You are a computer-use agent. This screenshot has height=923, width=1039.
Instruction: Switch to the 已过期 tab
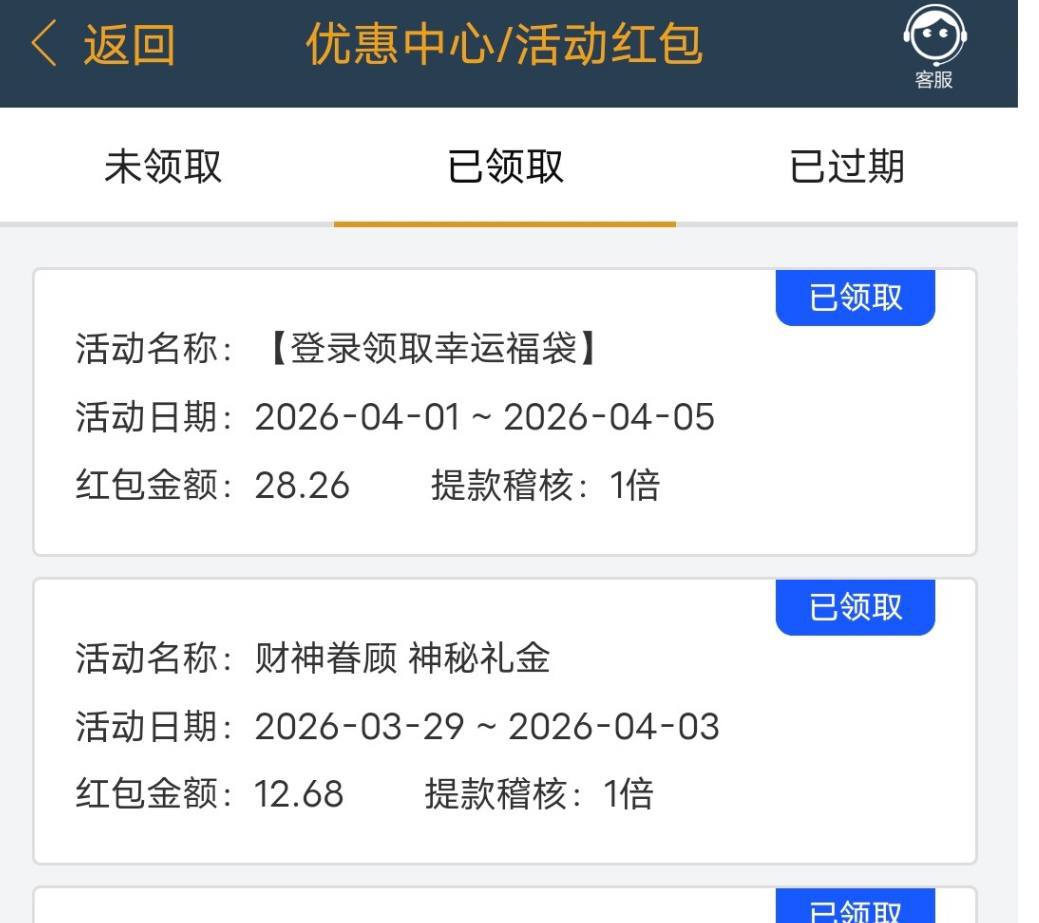click(847, 167)
